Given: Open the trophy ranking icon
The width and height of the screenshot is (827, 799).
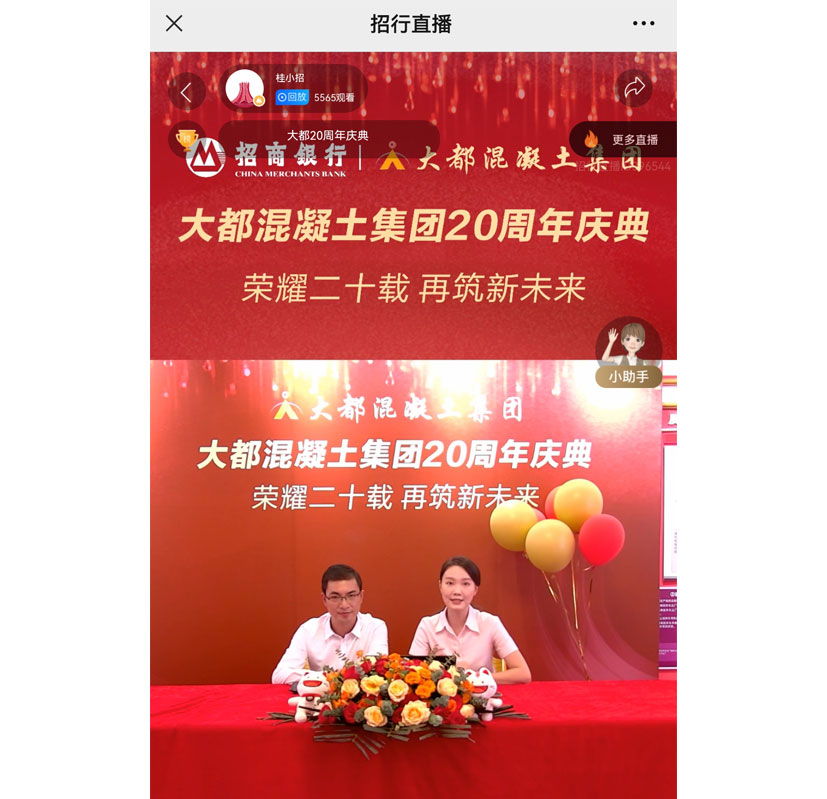Looking at the screenshot, I should click(x=187, y=137).
